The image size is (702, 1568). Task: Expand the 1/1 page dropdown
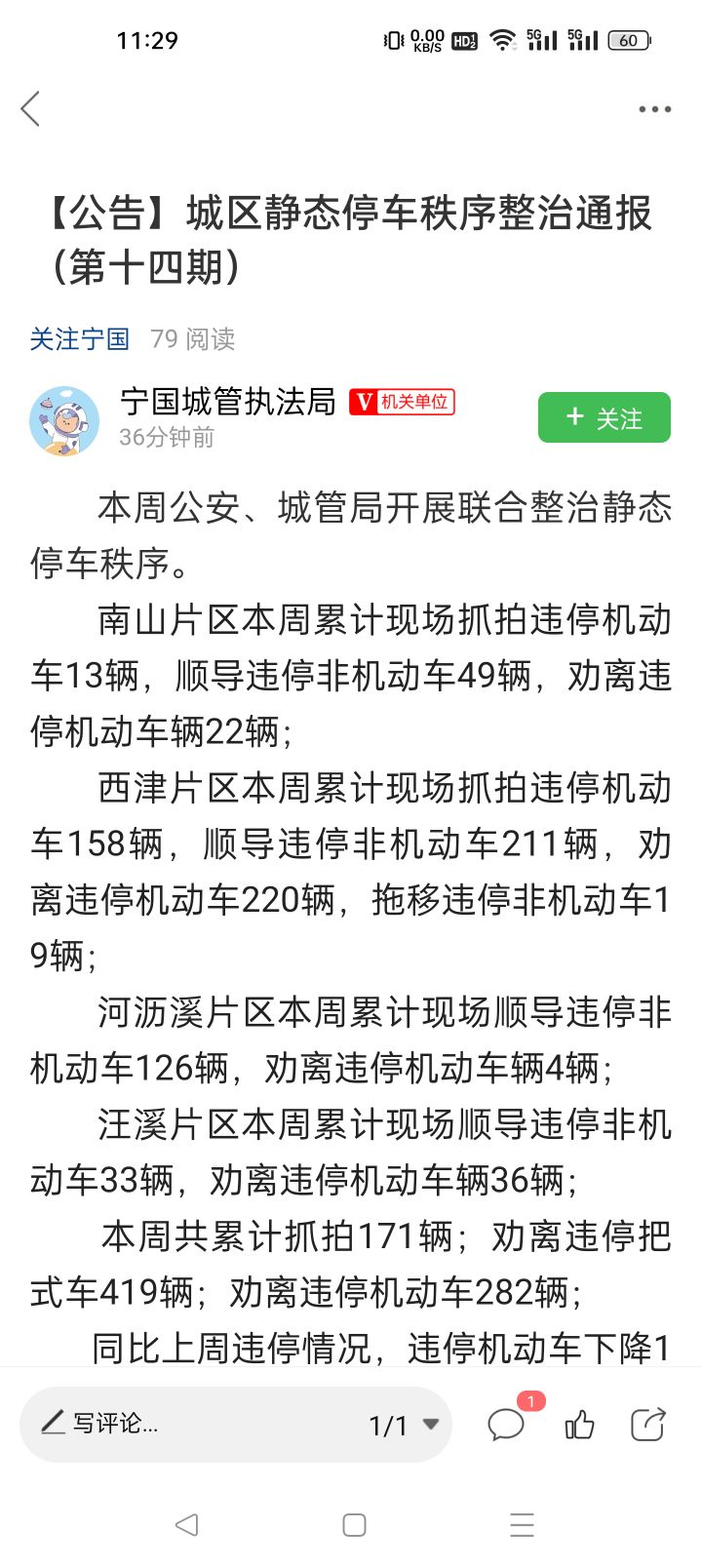404,1425
